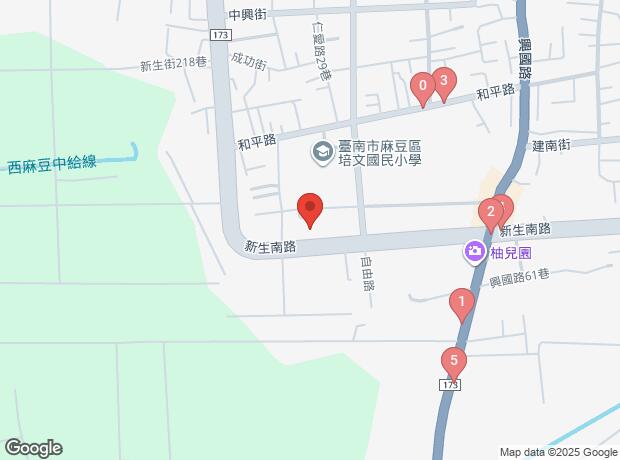The width and height of the screenshot is (620, 460).
Task: Tap the unnumbered red location pin
Action: [310, 210]
